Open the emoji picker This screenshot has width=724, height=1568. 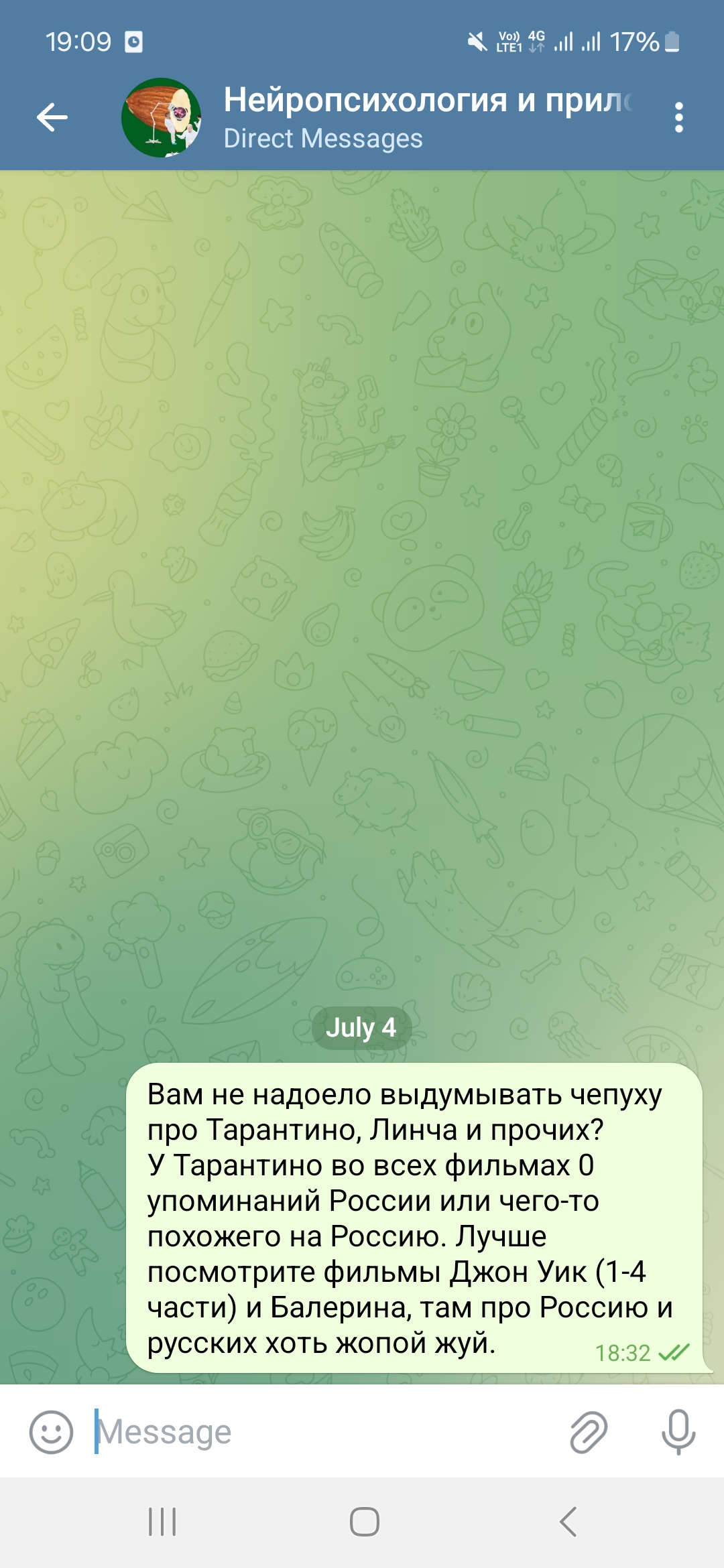coord(51,1432)
